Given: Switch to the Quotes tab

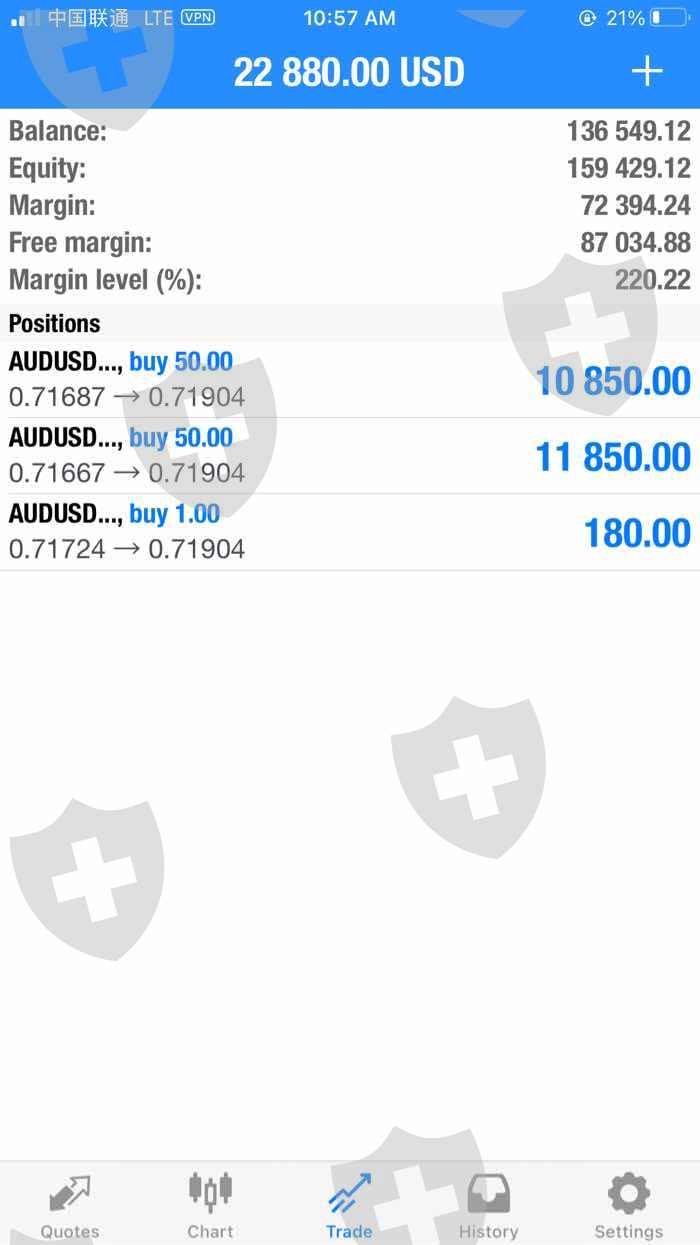Looking at the screenshot, I should (x=70, y=1205).
